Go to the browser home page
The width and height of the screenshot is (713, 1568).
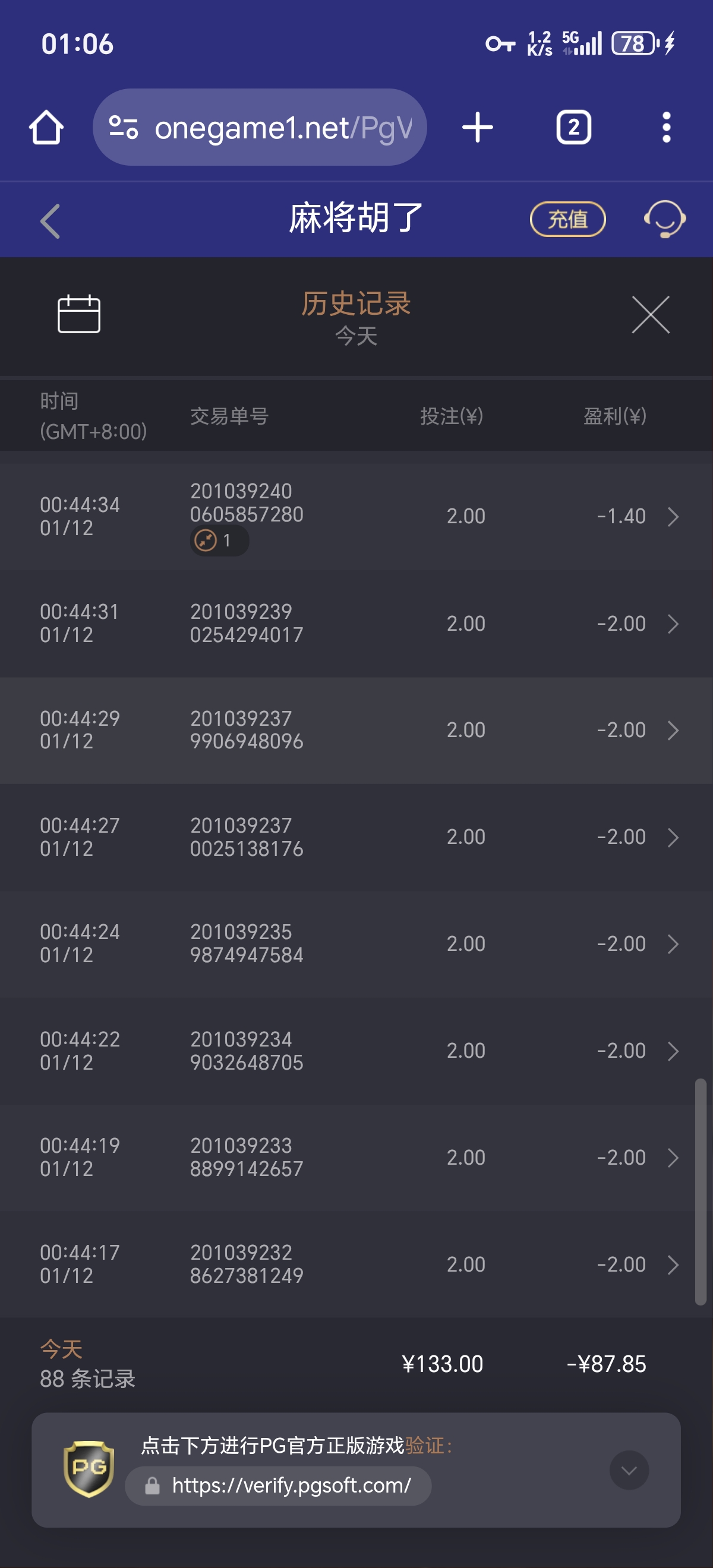pyautogui.click(x=46, y=128)
